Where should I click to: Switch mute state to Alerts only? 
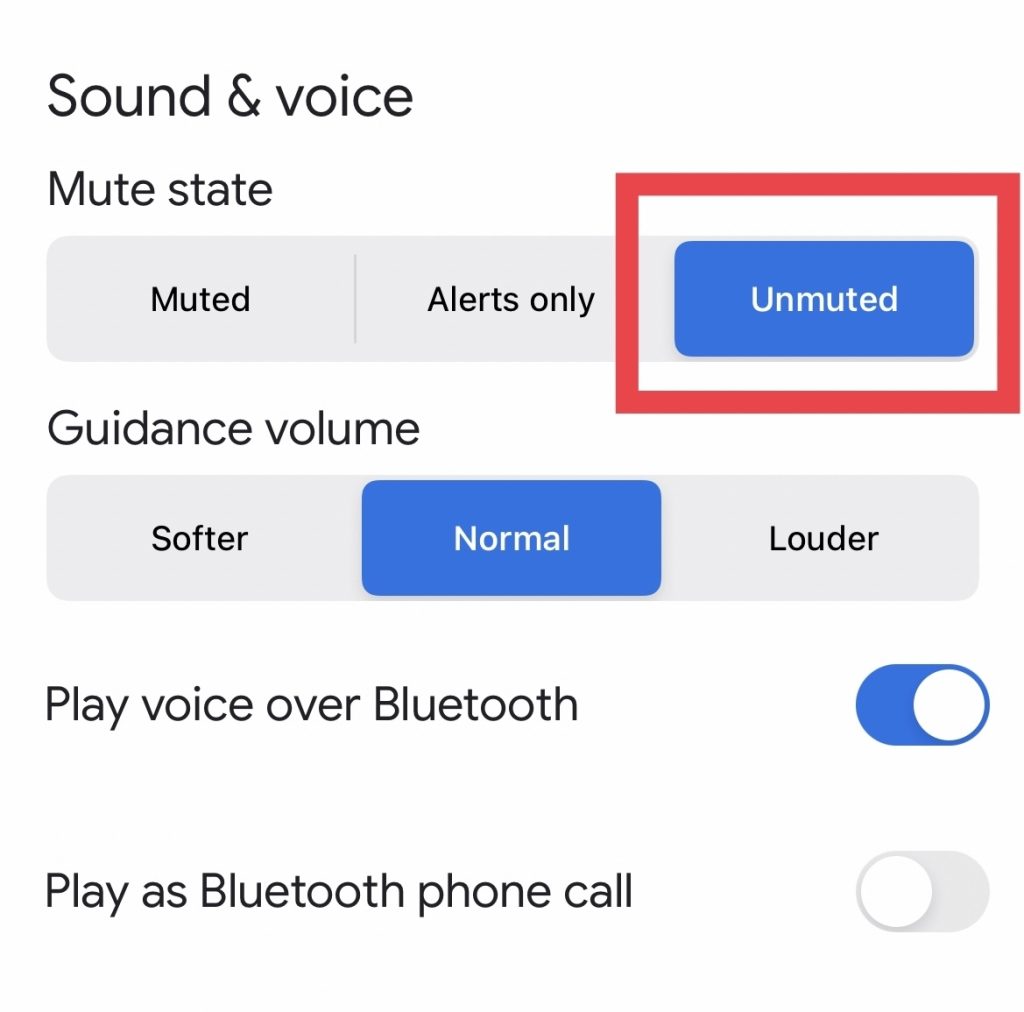click(511, 299)
